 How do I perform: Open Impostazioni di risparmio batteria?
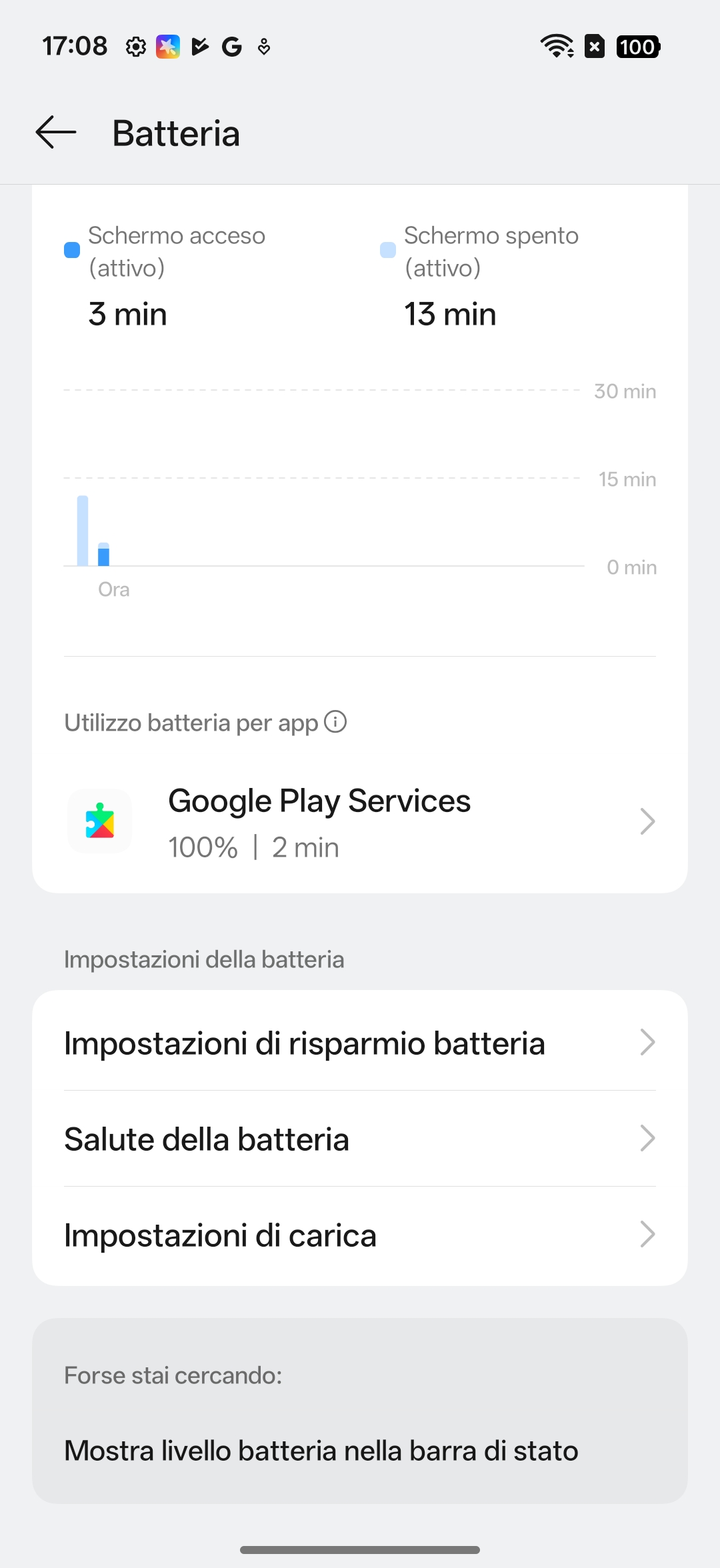[x=360, y=1043]
